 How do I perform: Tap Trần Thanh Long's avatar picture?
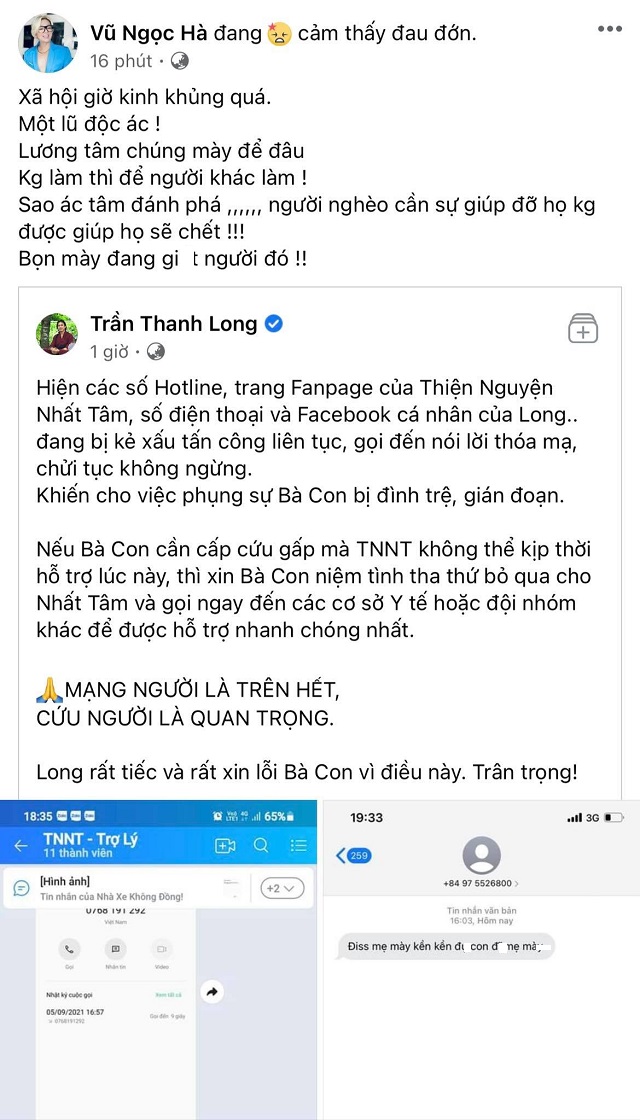coord(58,335)
